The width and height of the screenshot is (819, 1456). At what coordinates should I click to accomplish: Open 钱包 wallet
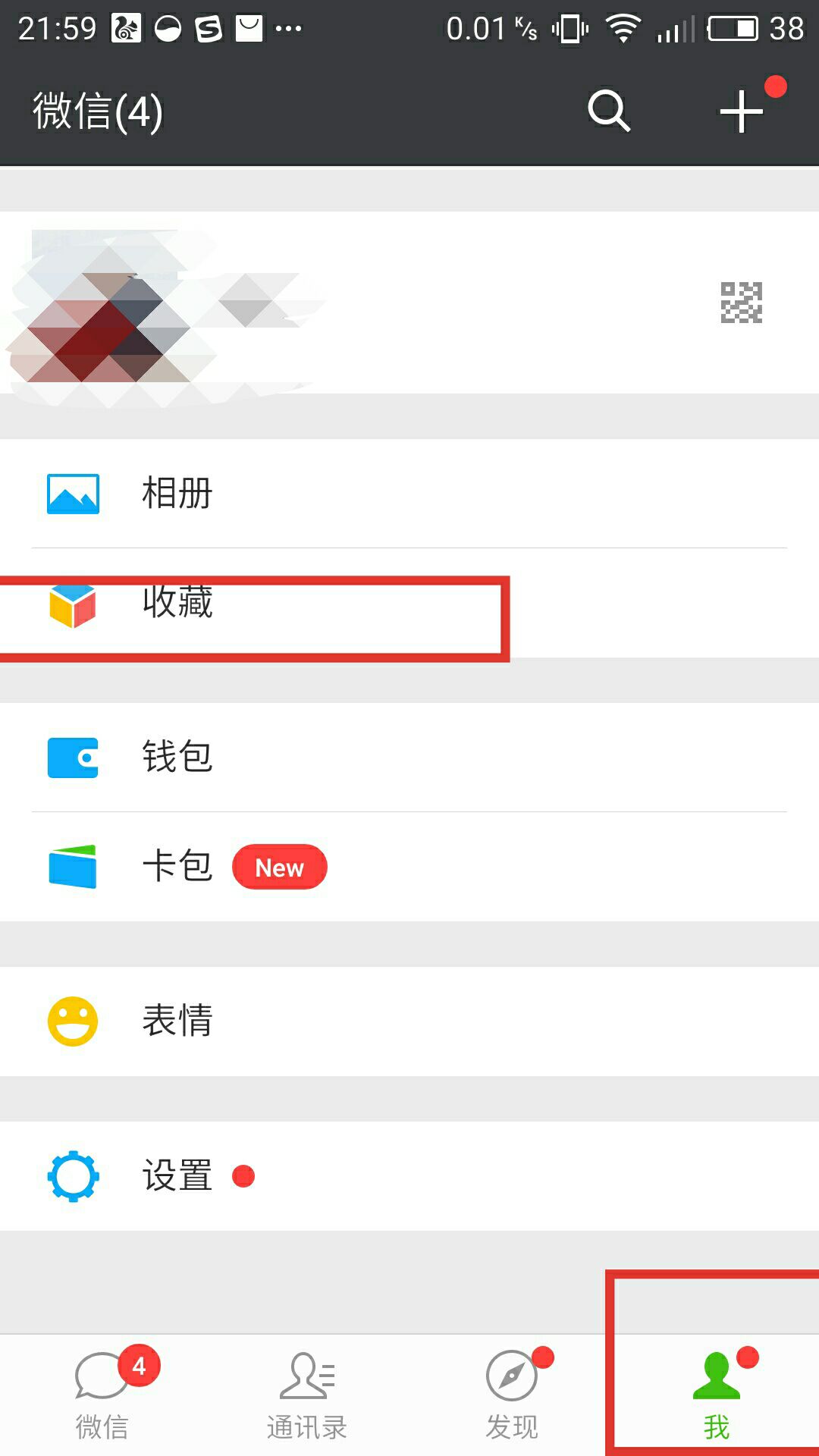click(409, 757)
